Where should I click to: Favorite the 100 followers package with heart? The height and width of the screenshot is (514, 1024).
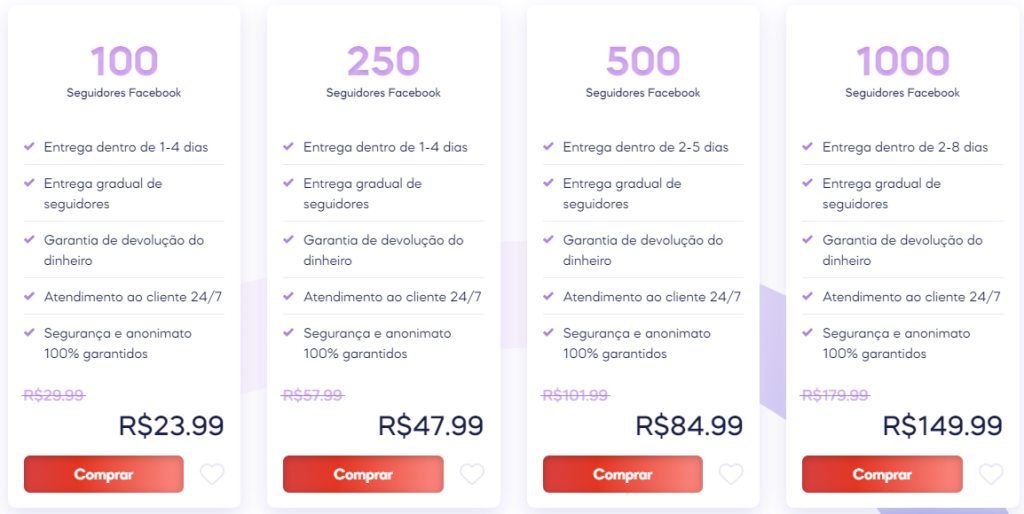(x=212, y=474)
